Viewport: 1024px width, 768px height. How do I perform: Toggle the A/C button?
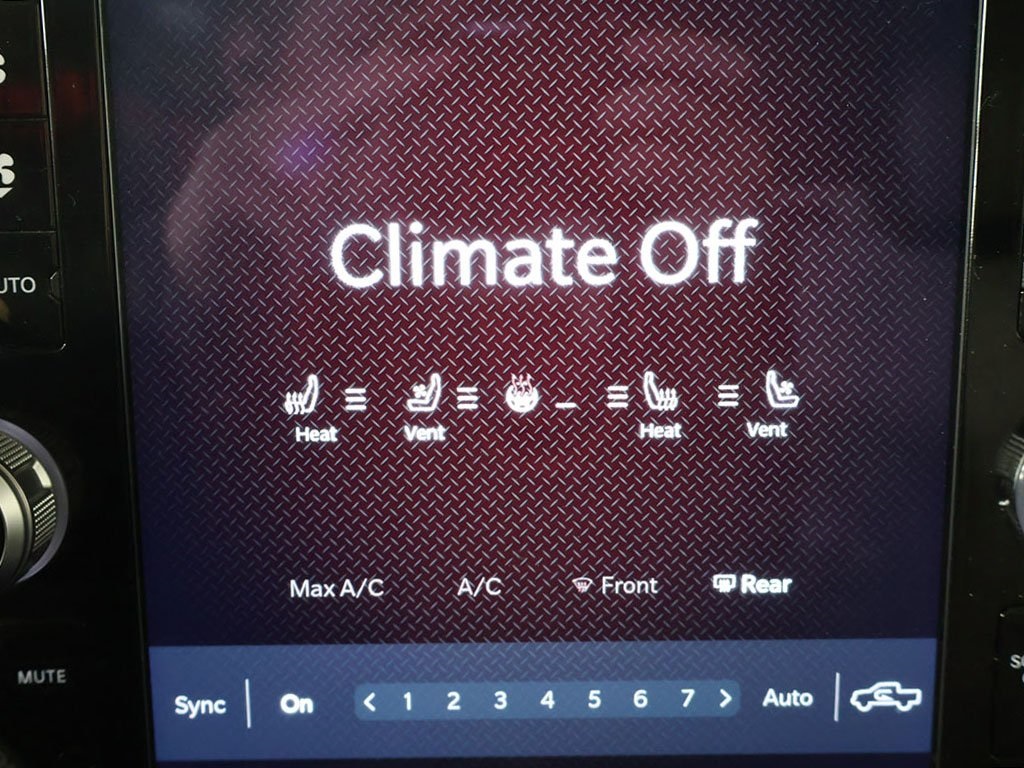[479, 587]
